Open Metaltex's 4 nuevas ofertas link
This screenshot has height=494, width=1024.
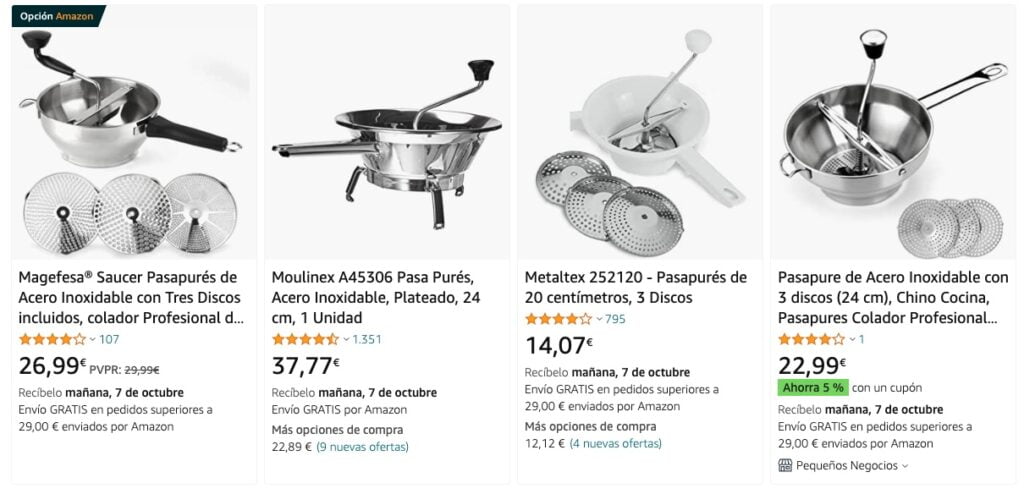tap(615, 443)
